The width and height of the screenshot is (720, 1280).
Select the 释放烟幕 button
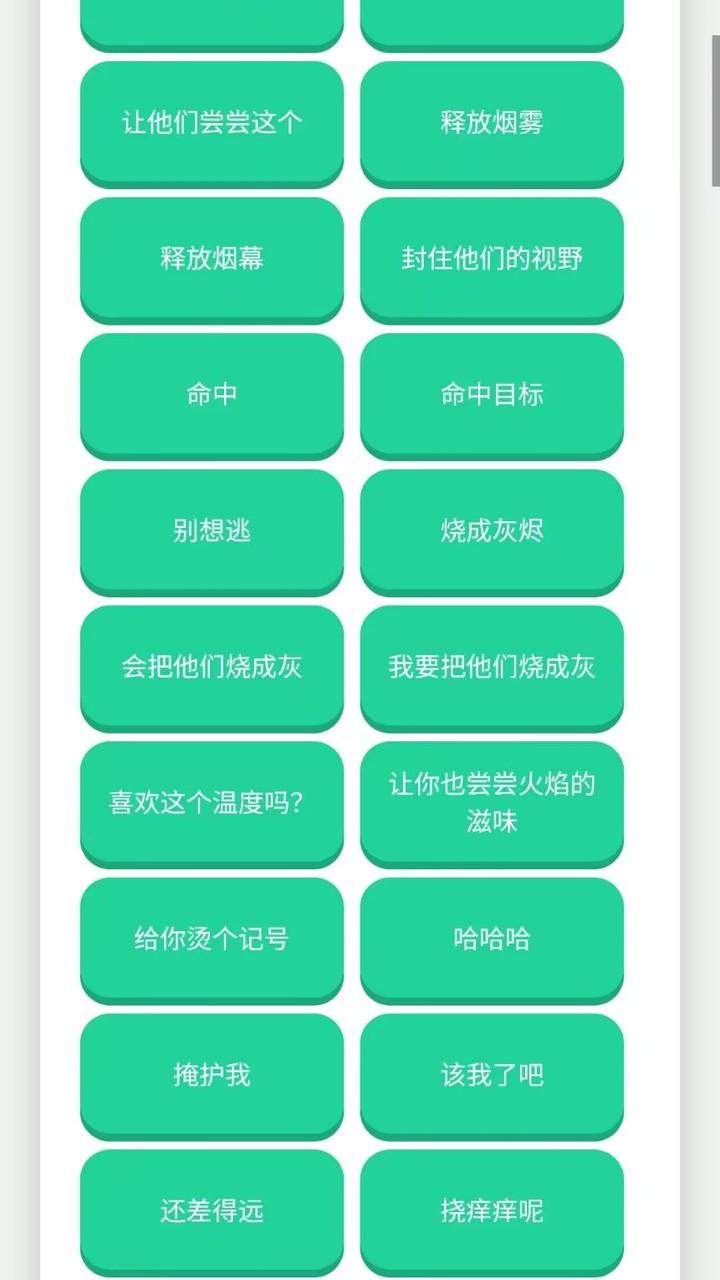click(x=211, y=259)
